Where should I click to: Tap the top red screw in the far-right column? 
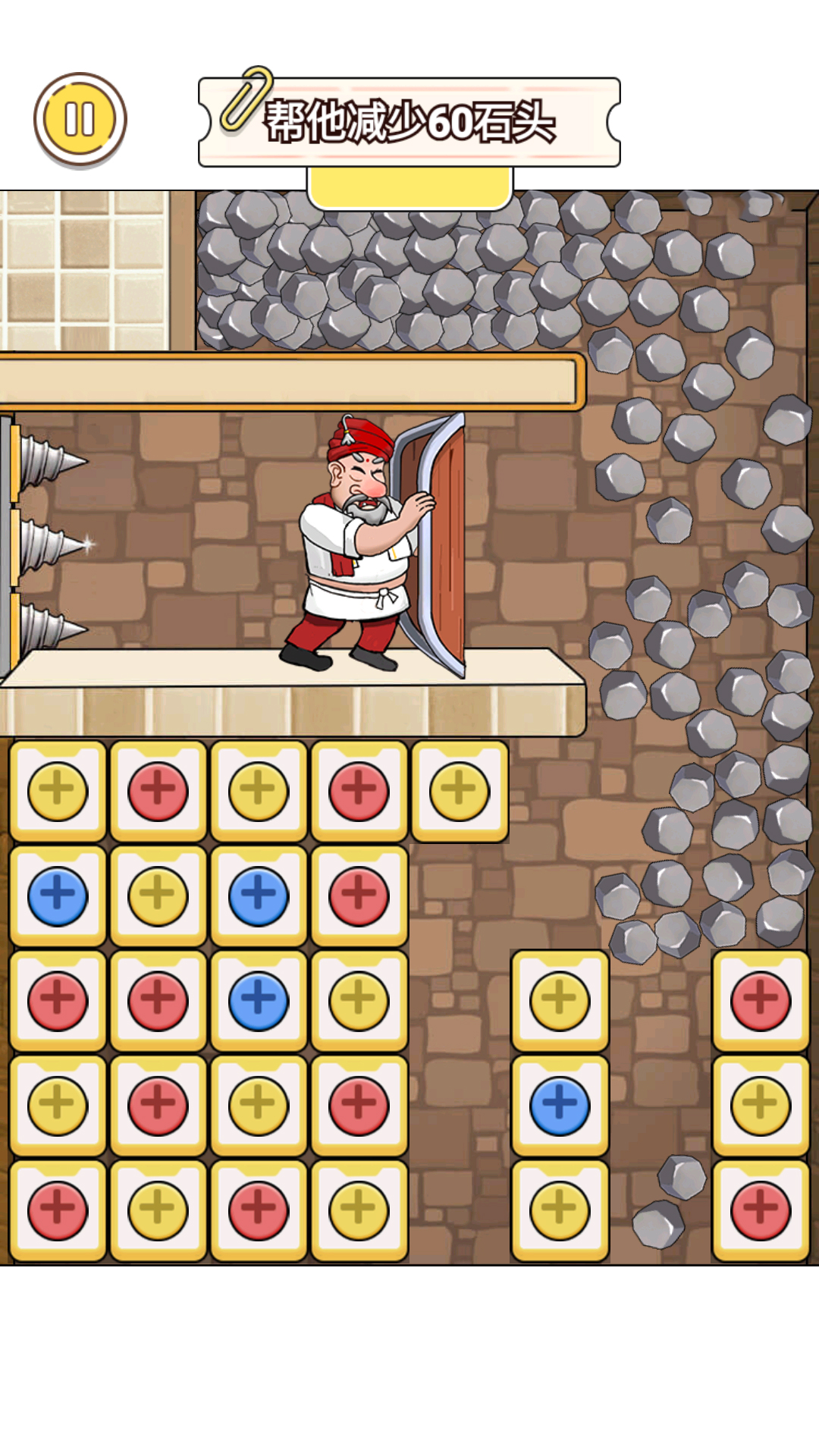pos(761,1000)
